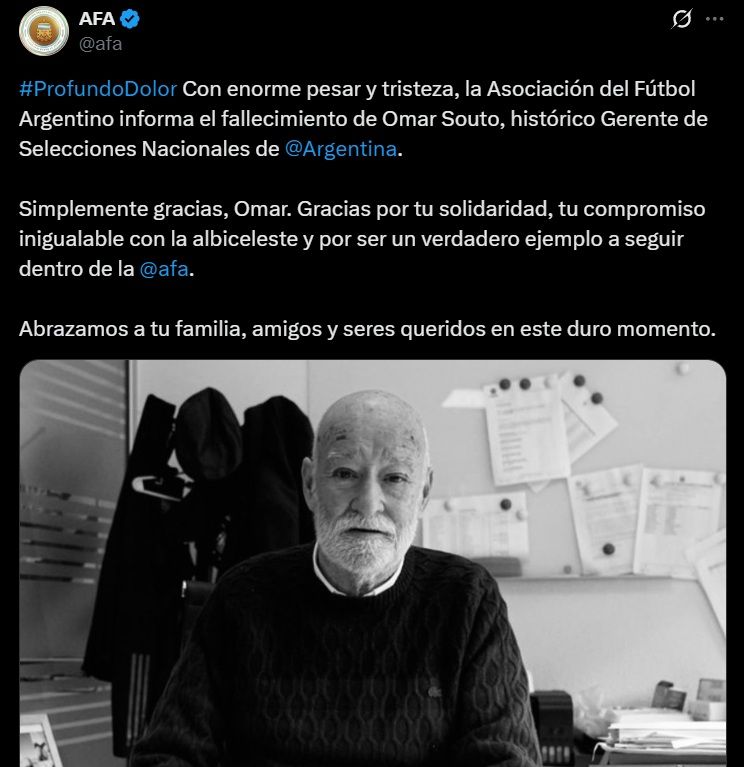This screenshot has height=767, width=744.
Task: Open the @afa mention in the text
Action: coord(164,268)
